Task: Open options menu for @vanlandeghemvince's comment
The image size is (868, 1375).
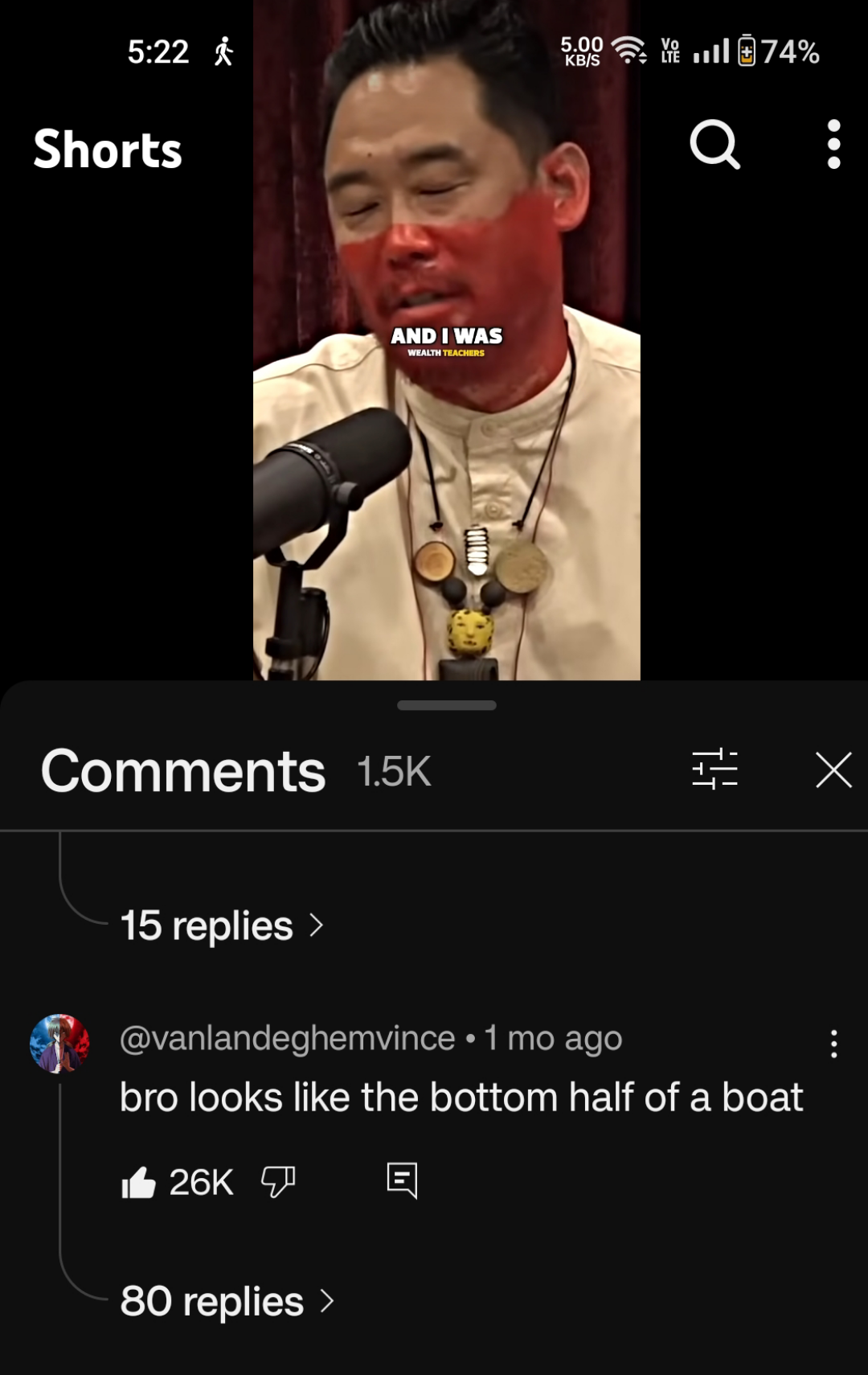Action: pos(833,1044)
